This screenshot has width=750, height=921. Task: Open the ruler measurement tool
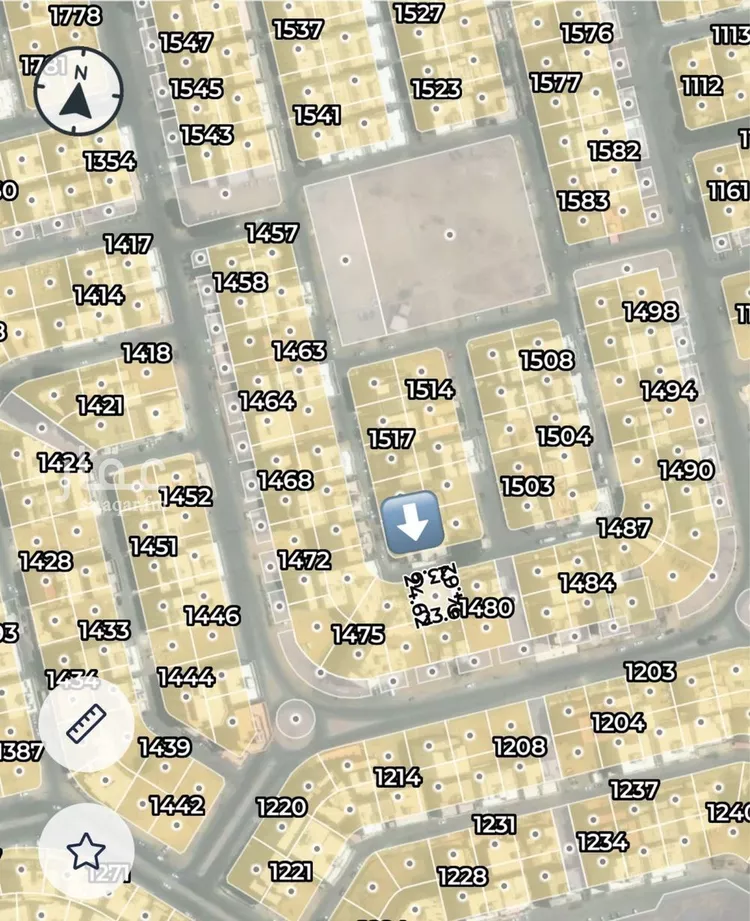pyautogui.click(x=86, y=724)
